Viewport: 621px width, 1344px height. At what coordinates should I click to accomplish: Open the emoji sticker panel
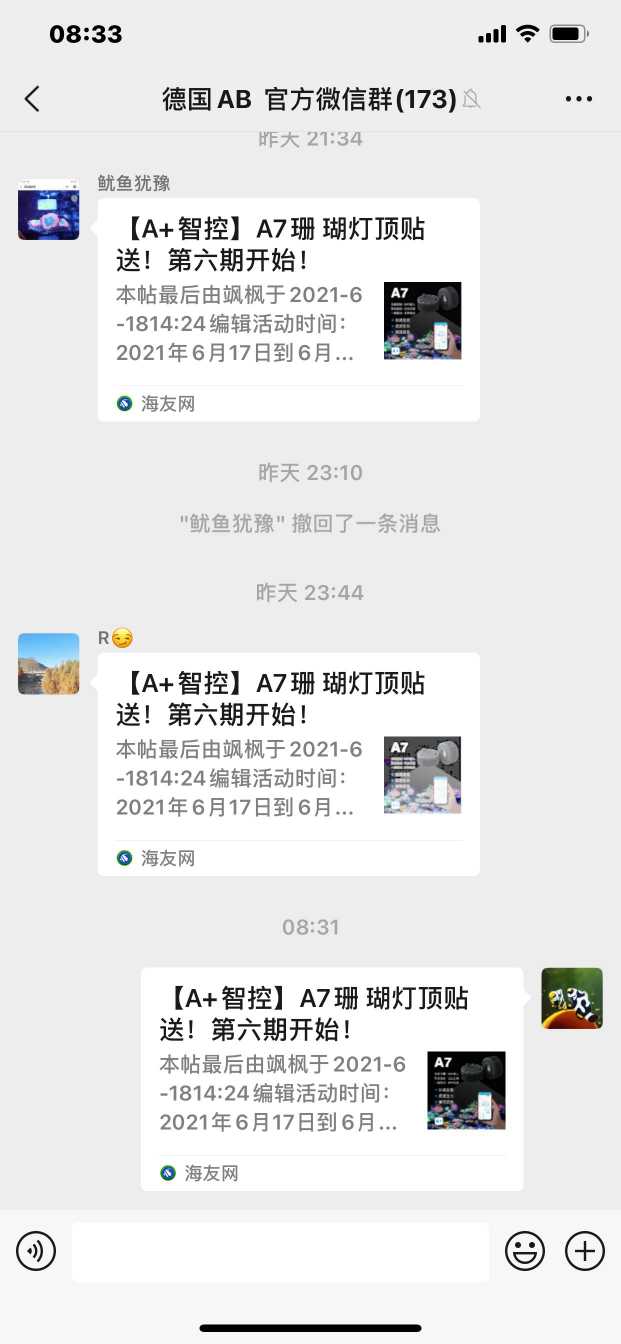pyautogui.click(x=525, y=1251)
